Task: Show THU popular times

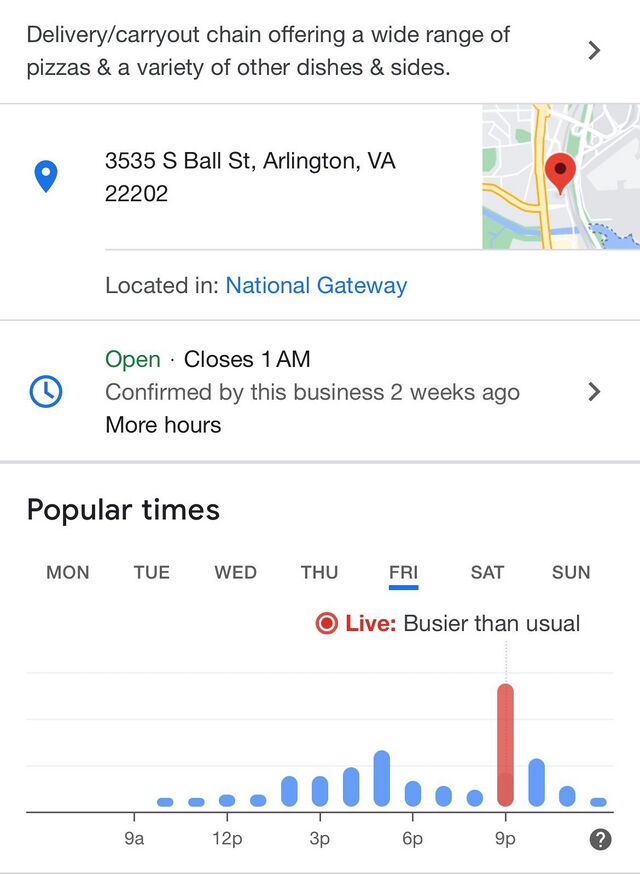Action: (320, 573)
